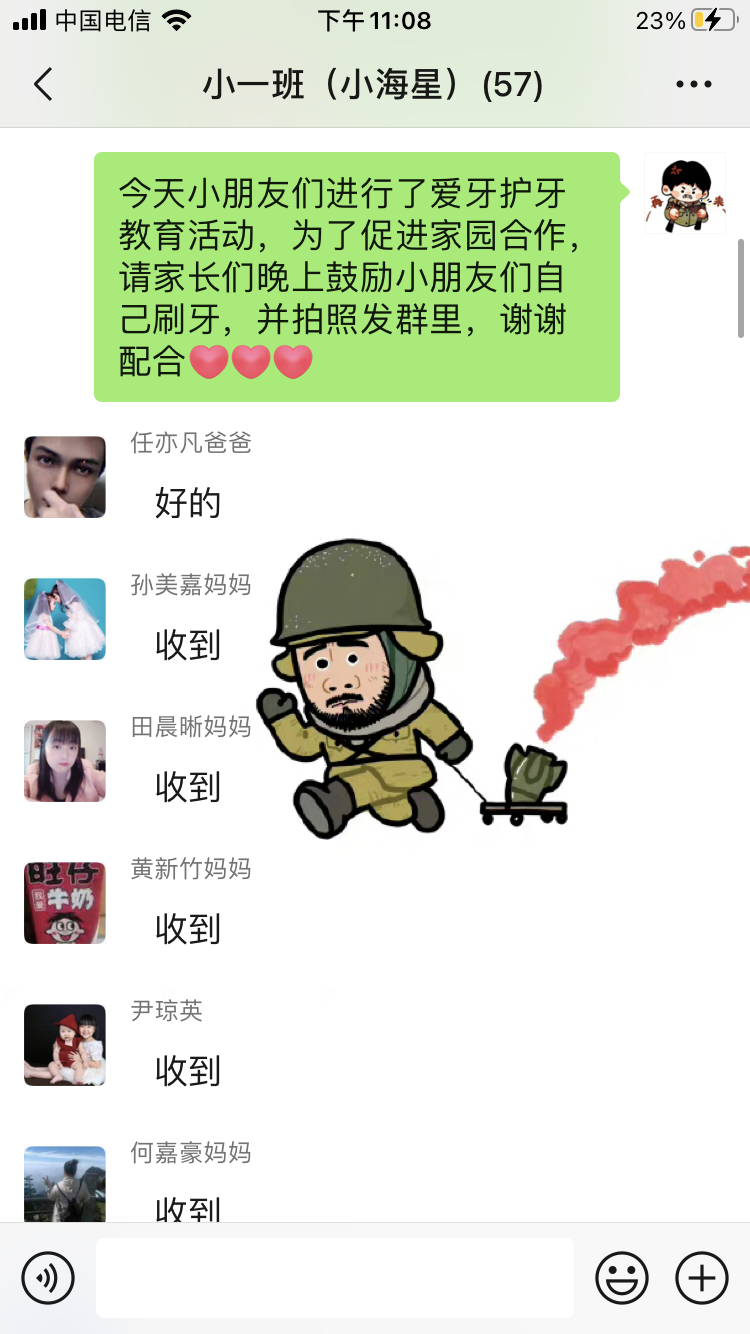750x1334 pixels.
Task: Open 任亦凡爸爸's profile avatar
Action: [65, 477]
